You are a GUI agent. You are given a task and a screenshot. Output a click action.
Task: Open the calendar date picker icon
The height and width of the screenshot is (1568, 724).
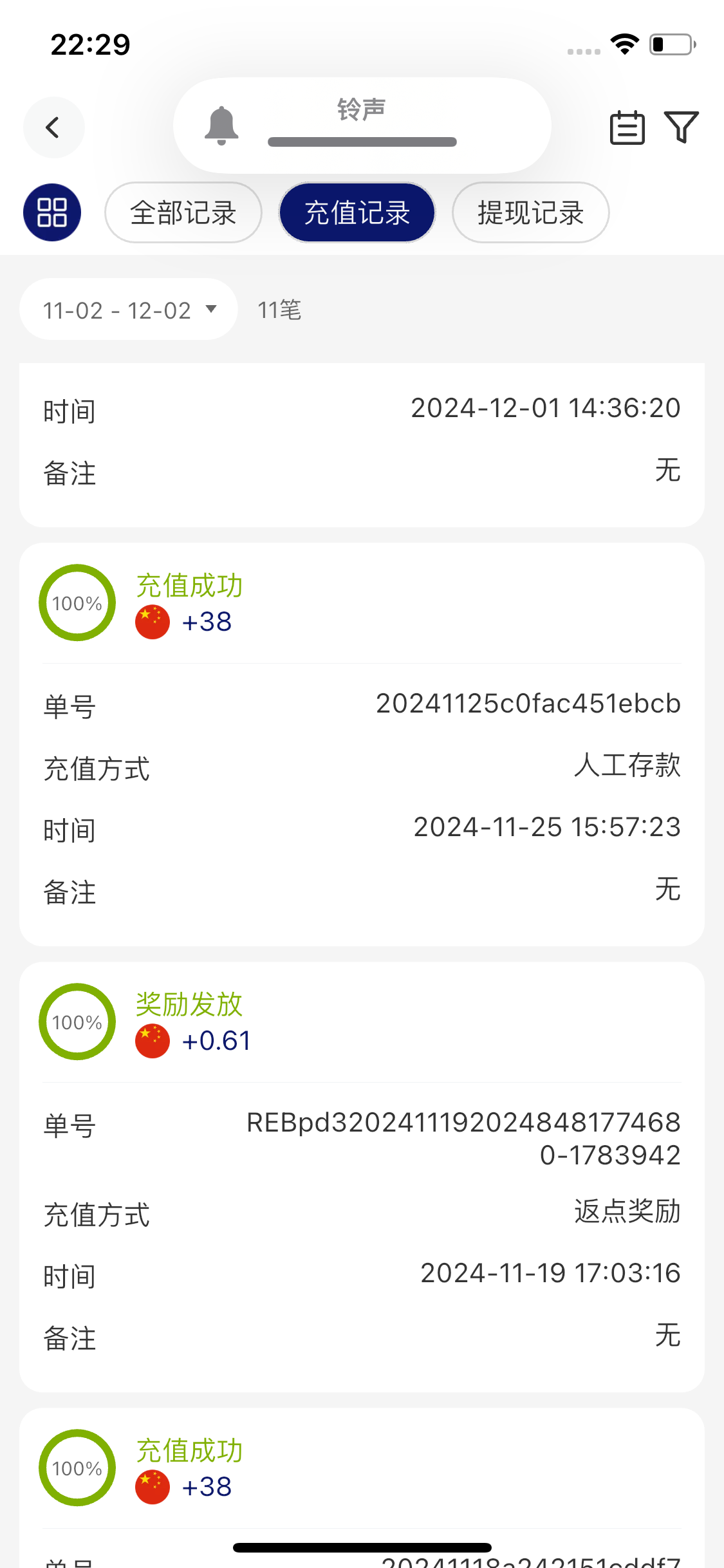coord(627,127)
